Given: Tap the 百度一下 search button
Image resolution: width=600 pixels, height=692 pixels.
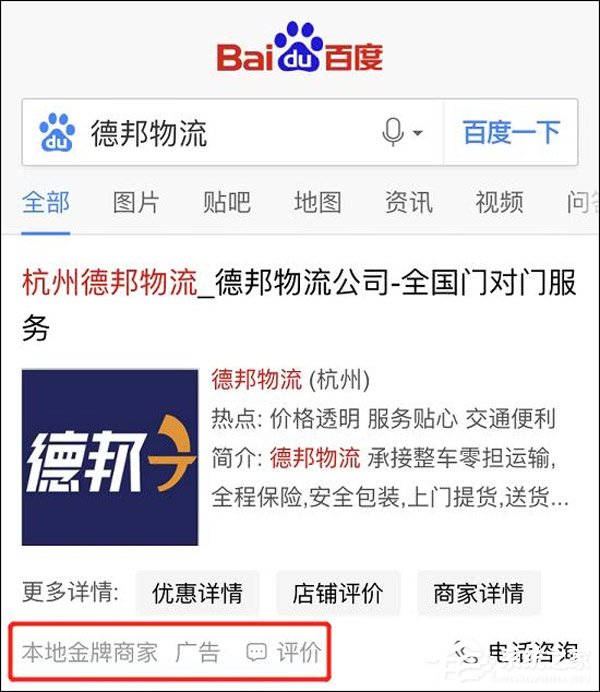Looking at the screenshot, I should (510, 132).
